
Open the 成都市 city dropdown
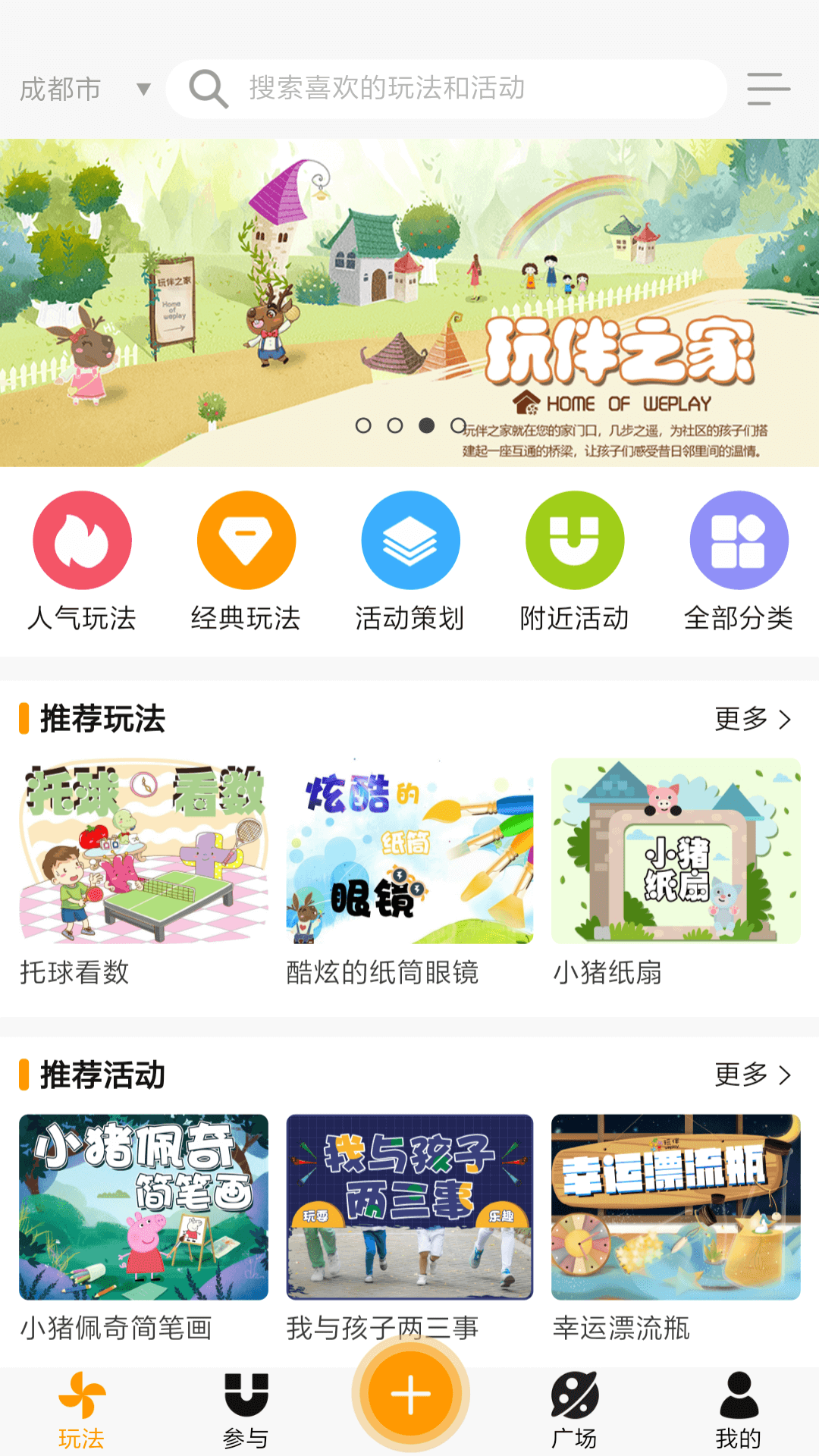tap(84, 89)
